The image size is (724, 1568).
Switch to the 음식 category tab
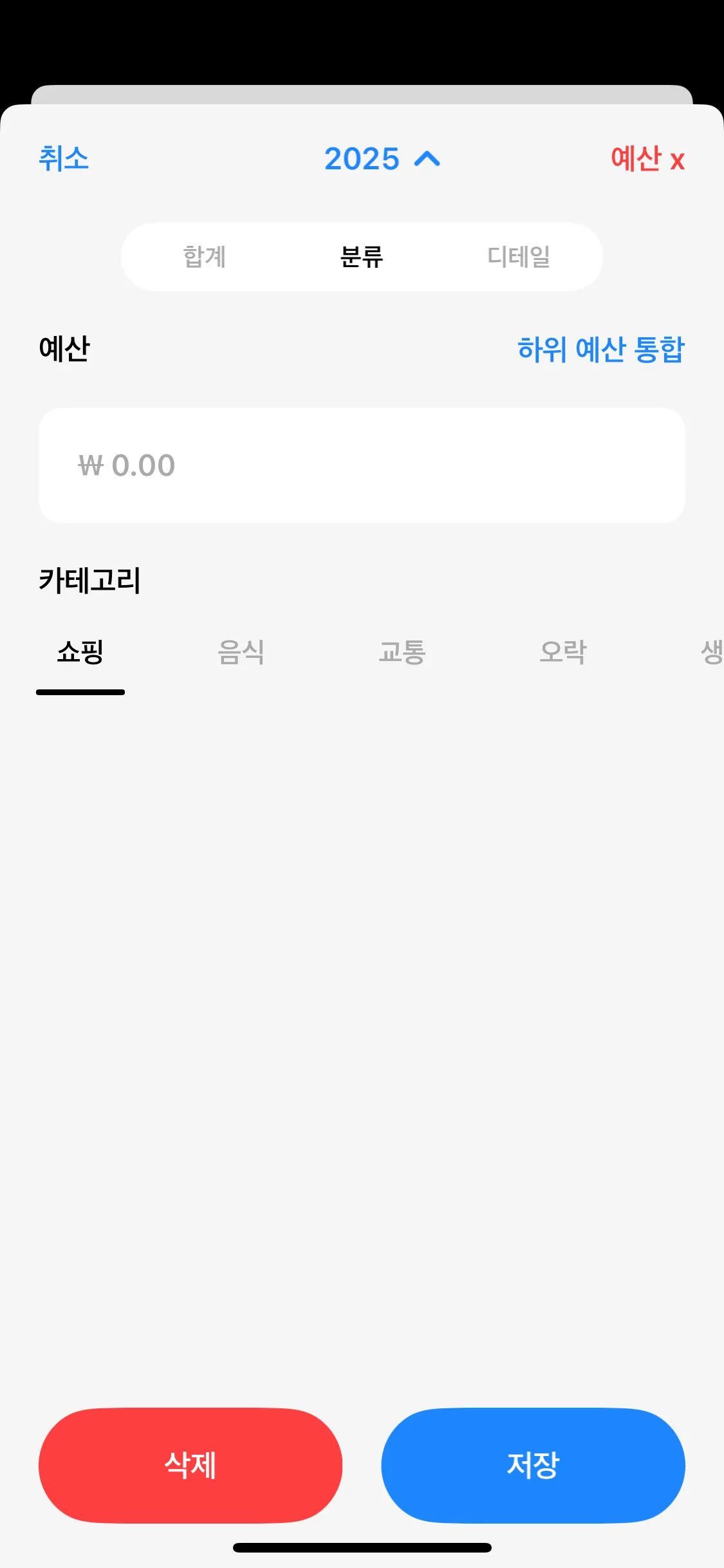click(241, 651)
